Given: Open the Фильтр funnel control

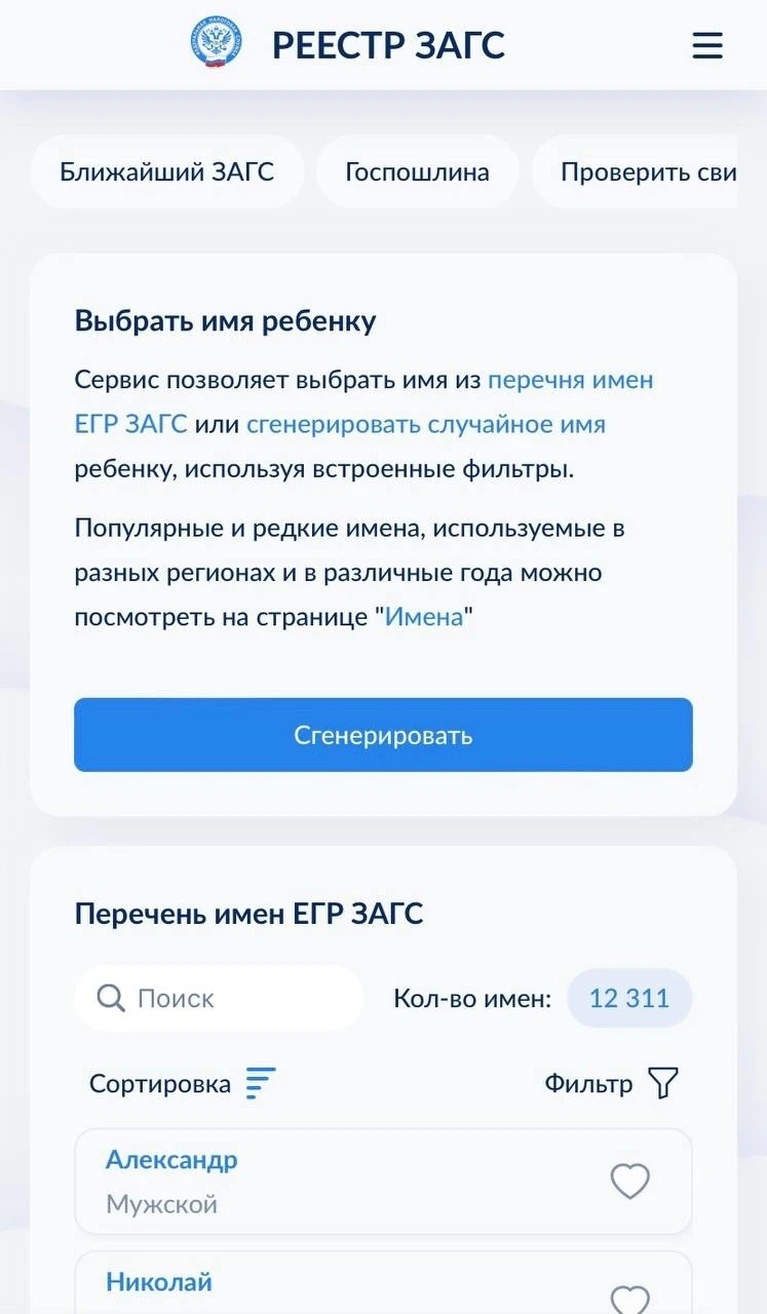Looking at the screenshot, I should (612, 1083).
